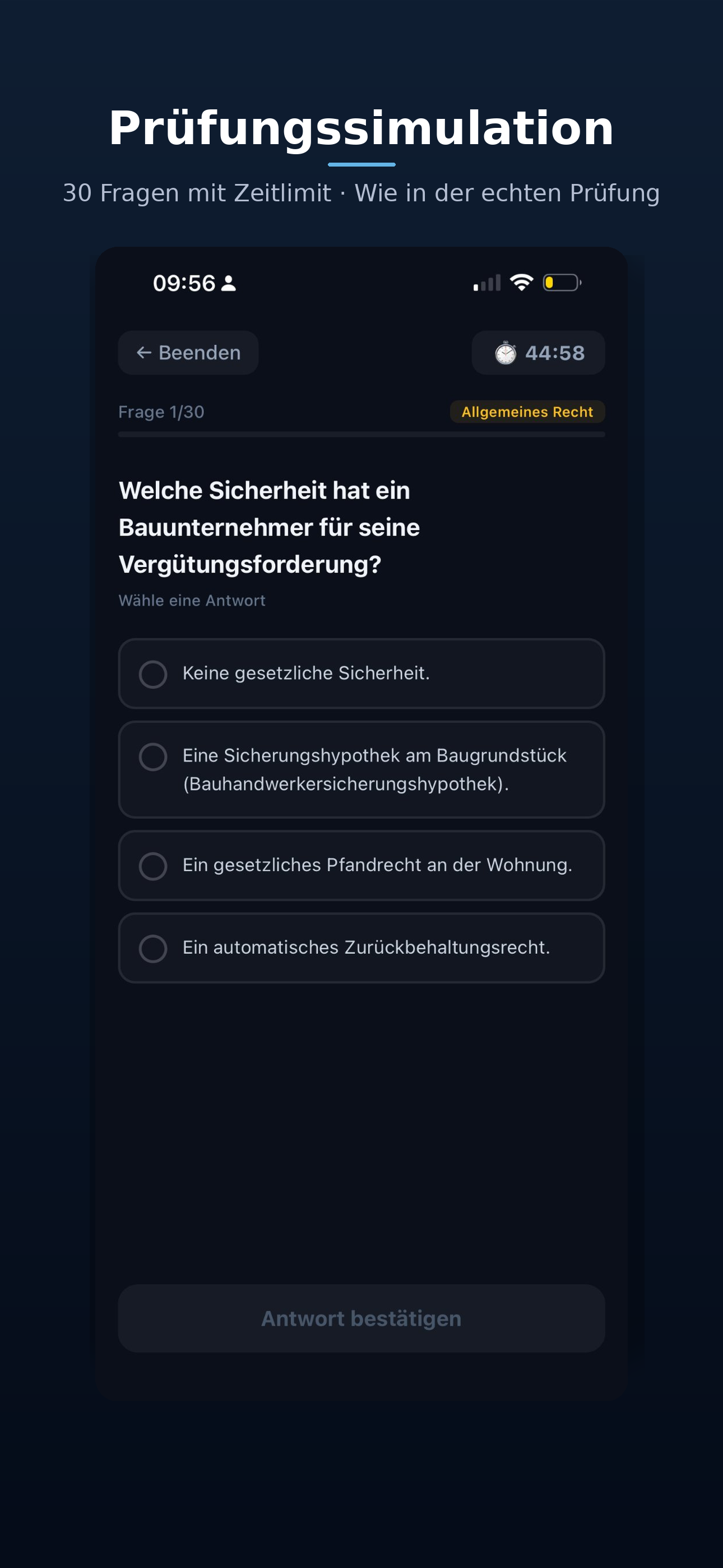Tap the person icon beside the clock
The height and width of the screenshot is (1568, 723).
pyautogui.click(x=228, y=283)
